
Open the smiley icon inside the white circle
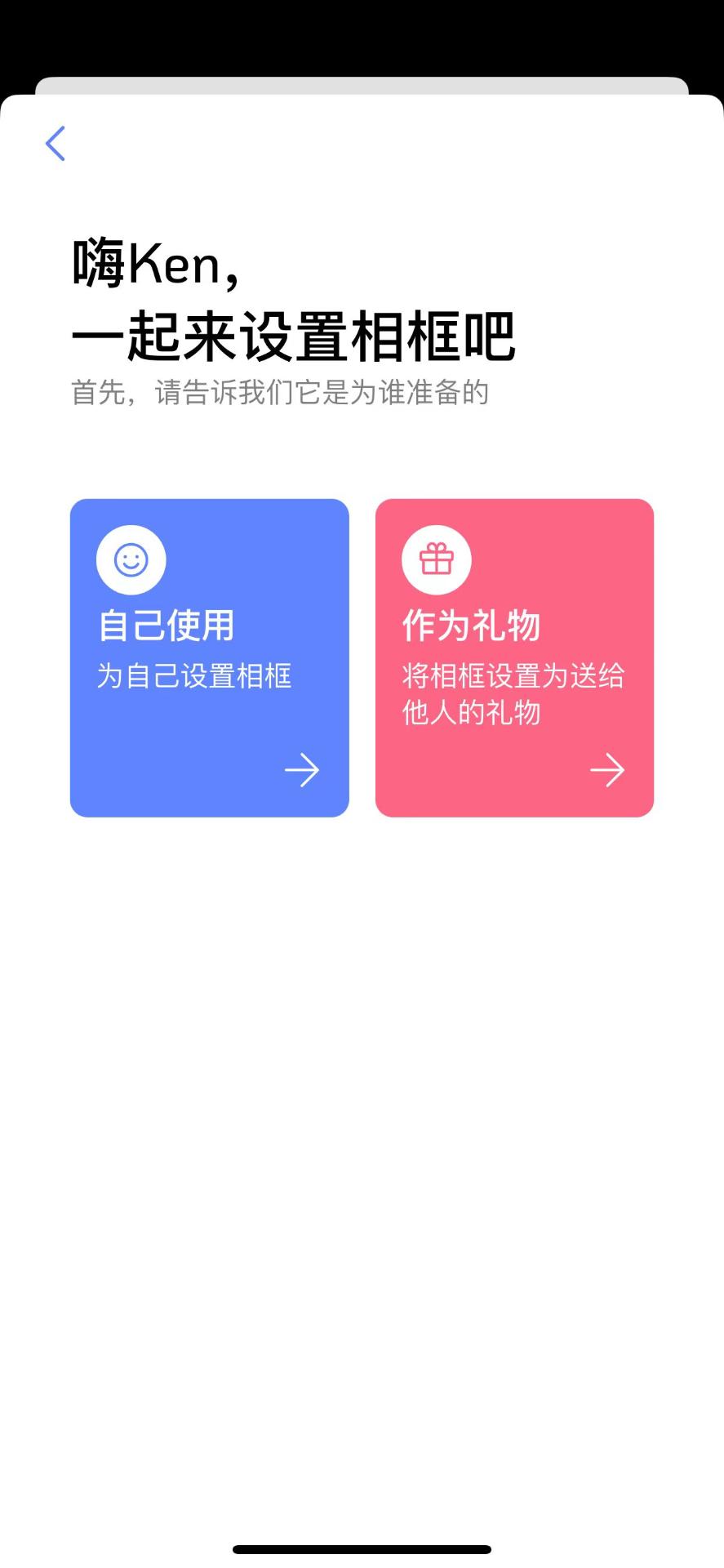pyautogui.click(x=131, y=559)
